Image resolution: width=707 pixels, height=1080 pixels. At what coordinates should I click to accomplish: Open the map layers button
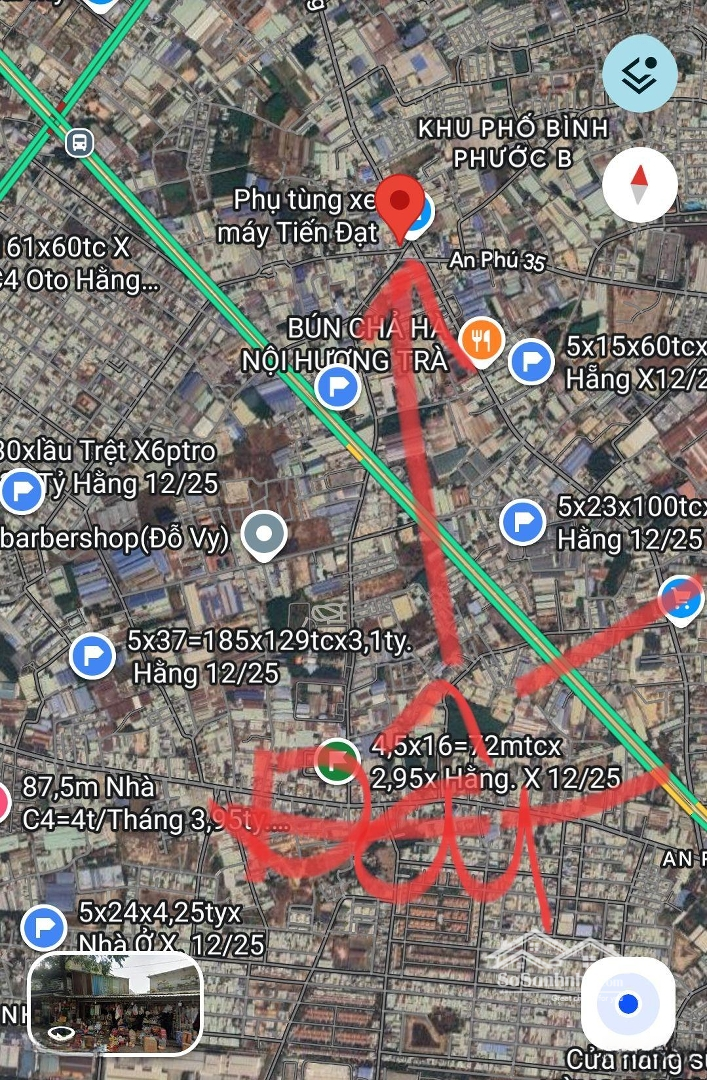(640, 74)
